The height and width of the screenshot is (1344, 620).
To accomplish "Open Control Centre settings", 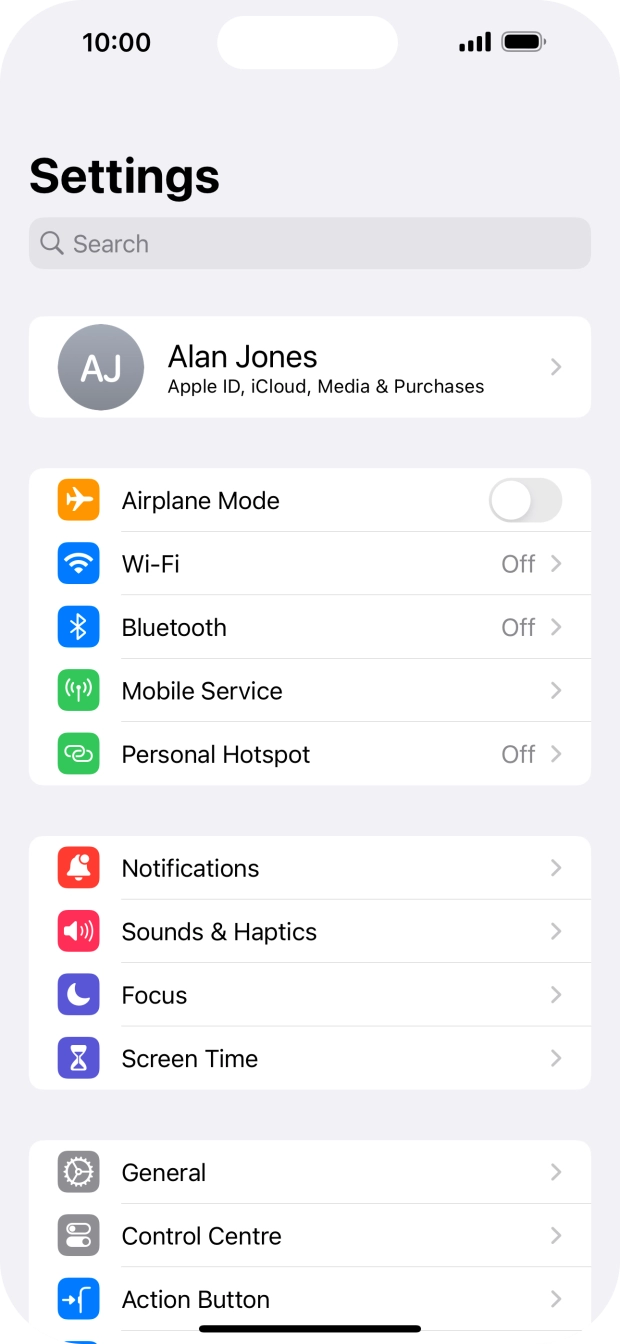I will tap(310, 1236).
